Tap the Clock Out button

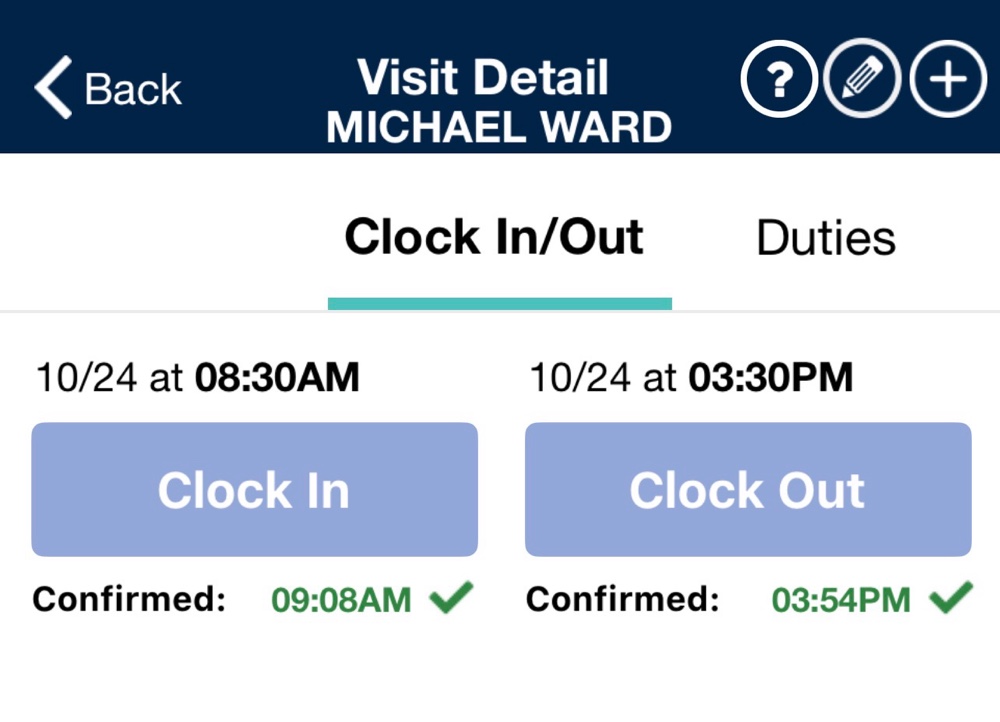(x=748, y=489)
